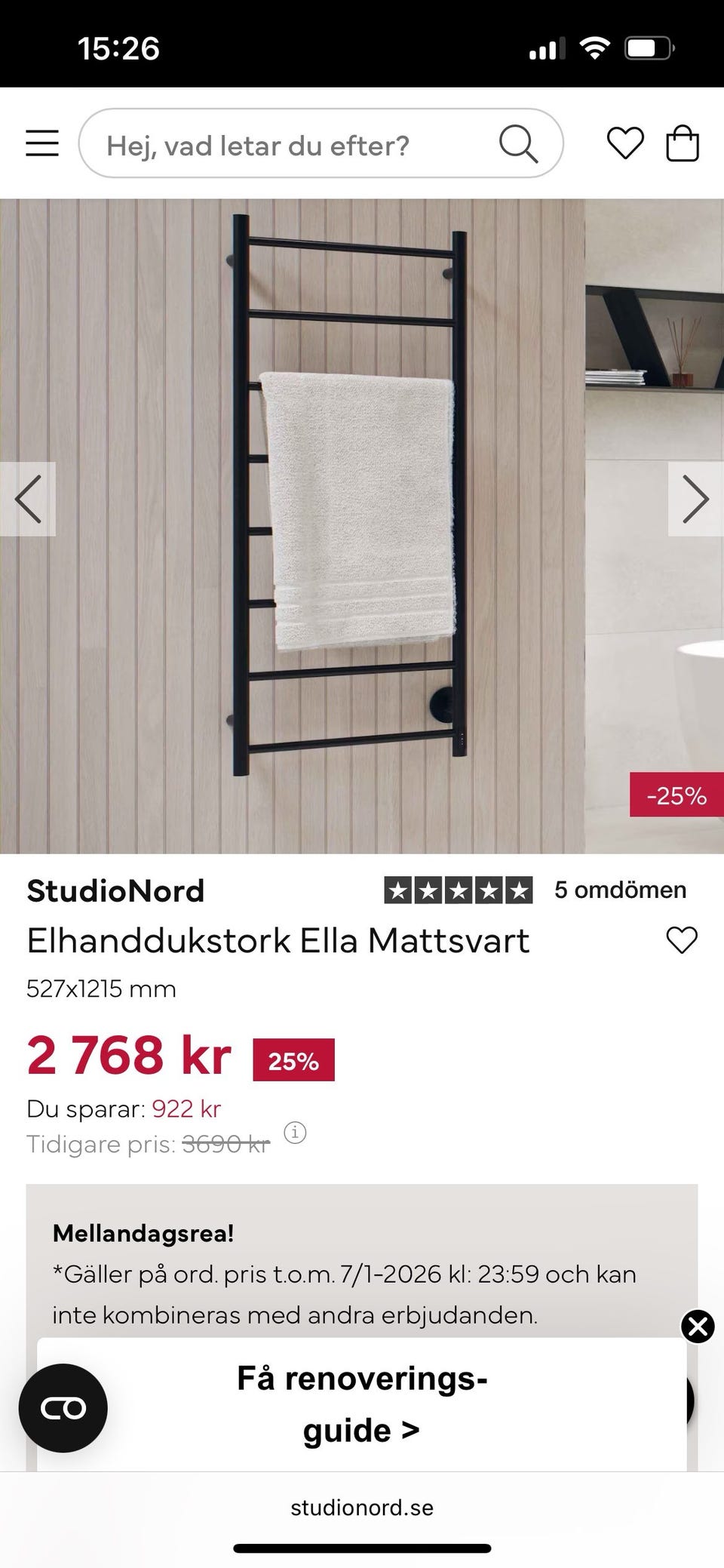Click the info icon next to previous price
The height and width of the screenshot is (1568, 724).
coord(295,1134)
